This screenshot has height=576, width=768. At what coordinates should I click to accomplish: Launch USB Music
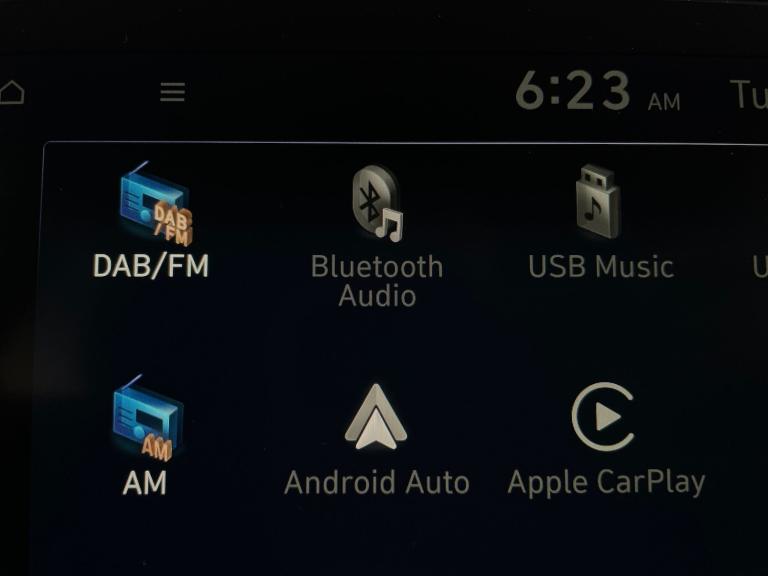pos(600,221)
